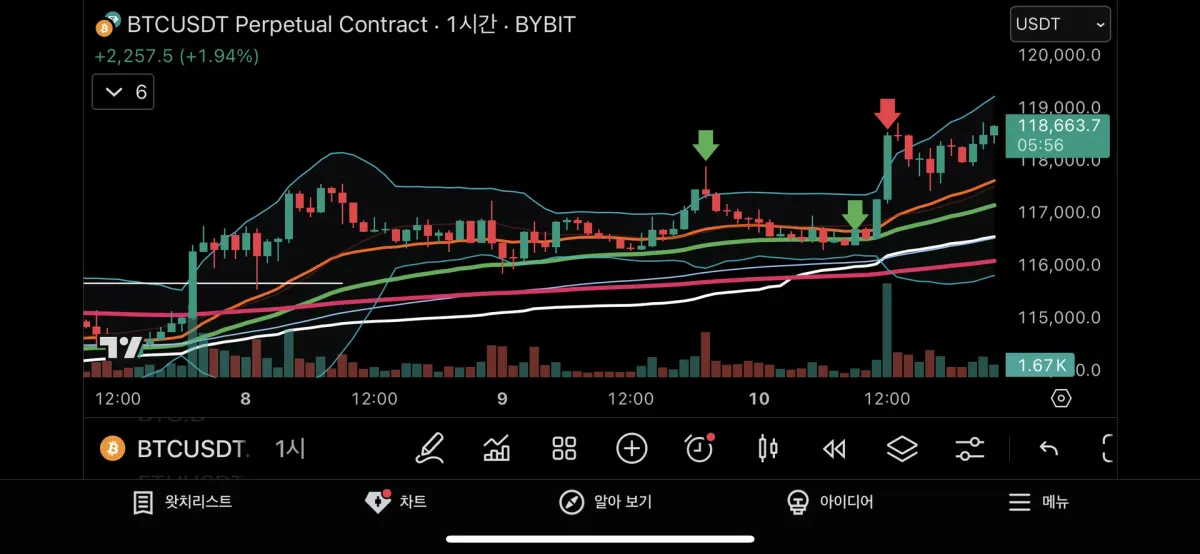The width and height of the screenshot is (1200, 554).
Task: Open the BTCUSDT symbol search
Action: (176, 449)
